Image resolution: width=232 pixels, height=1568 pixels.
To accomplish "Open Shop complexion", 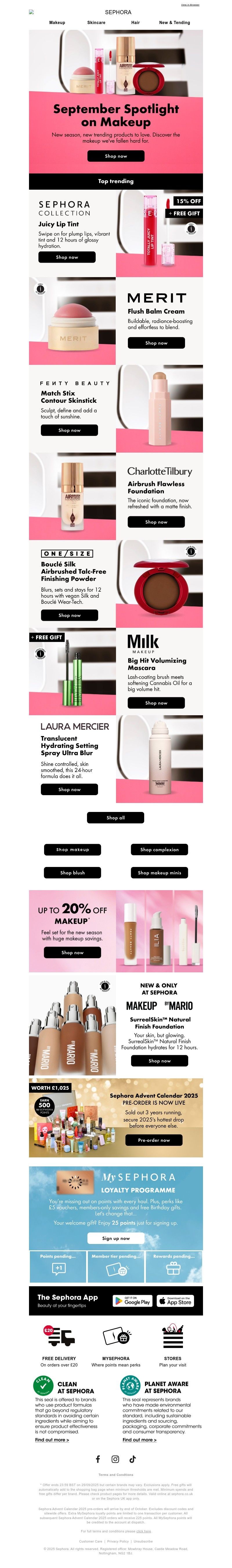I will pos(159,849).
